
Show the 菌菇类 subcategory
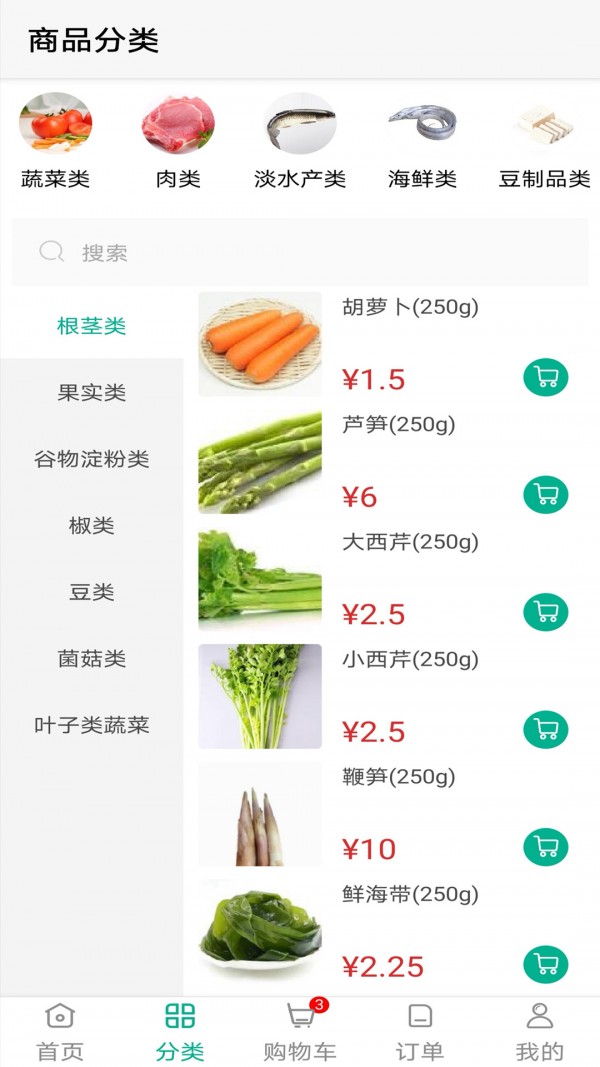point(92,659)
